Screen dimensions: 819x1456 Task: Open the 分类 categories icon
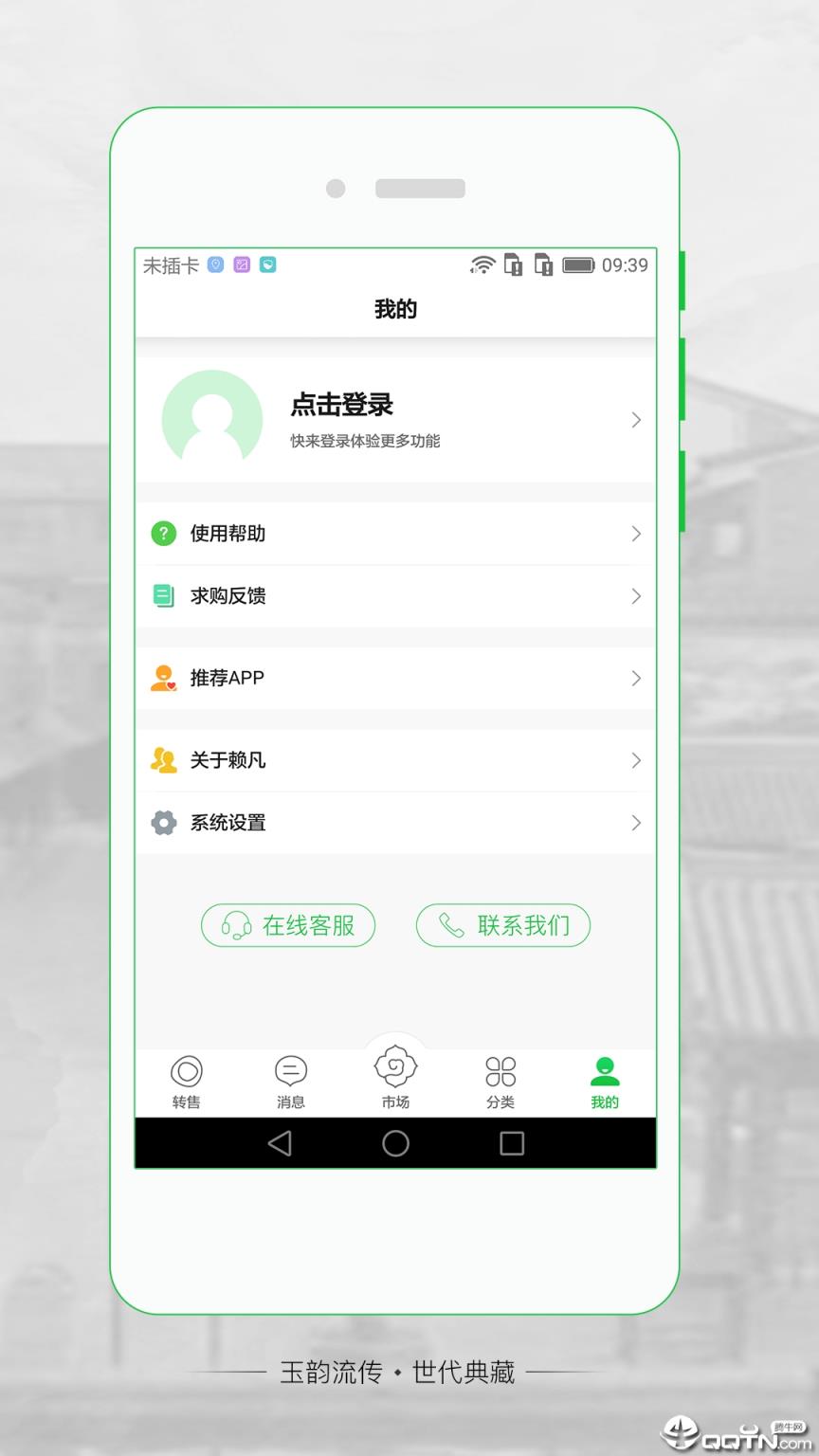click(500, 1068)
